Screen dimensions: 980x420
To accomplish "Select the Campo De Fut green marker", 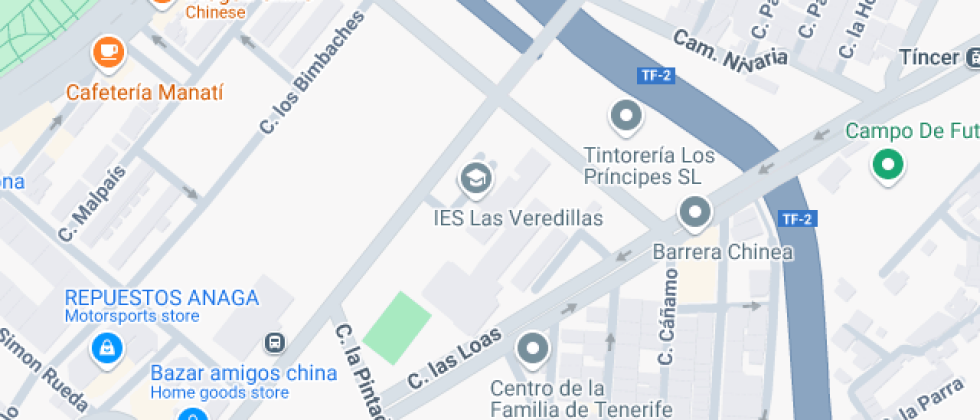I will 888,166.
